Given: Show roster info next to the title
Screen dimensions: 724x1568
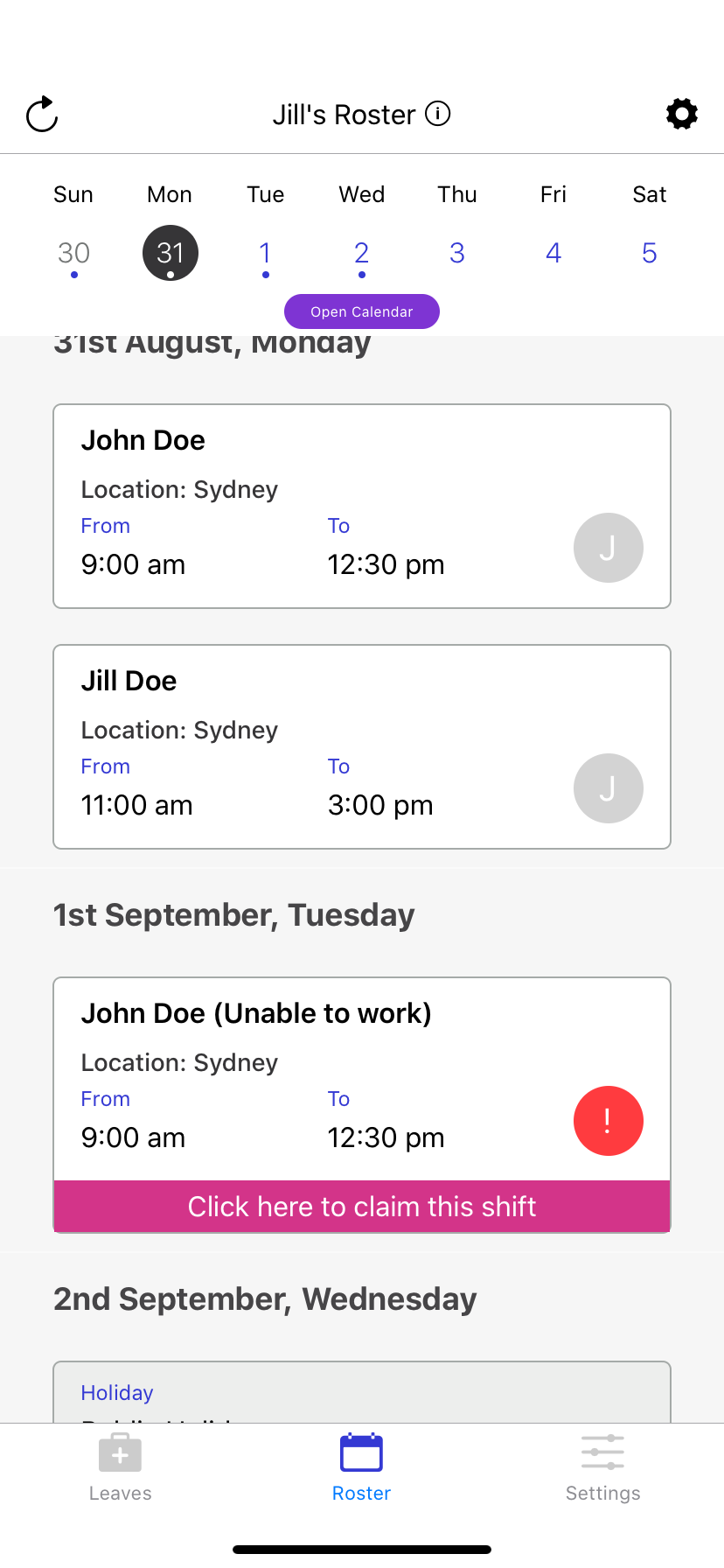Looking at the screenshot, I should pyautogui.click(x=438, y=114).
